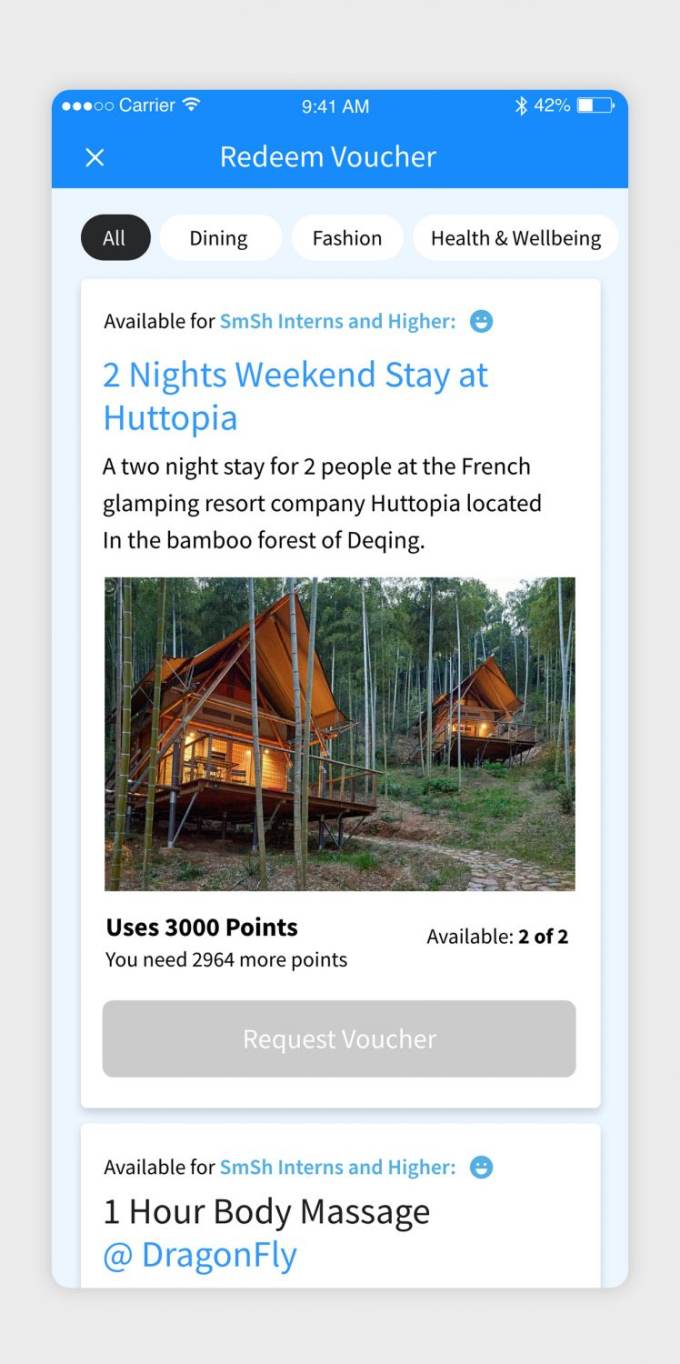
Task: View the Huttopia resort photo
Action: click(340, 733)
